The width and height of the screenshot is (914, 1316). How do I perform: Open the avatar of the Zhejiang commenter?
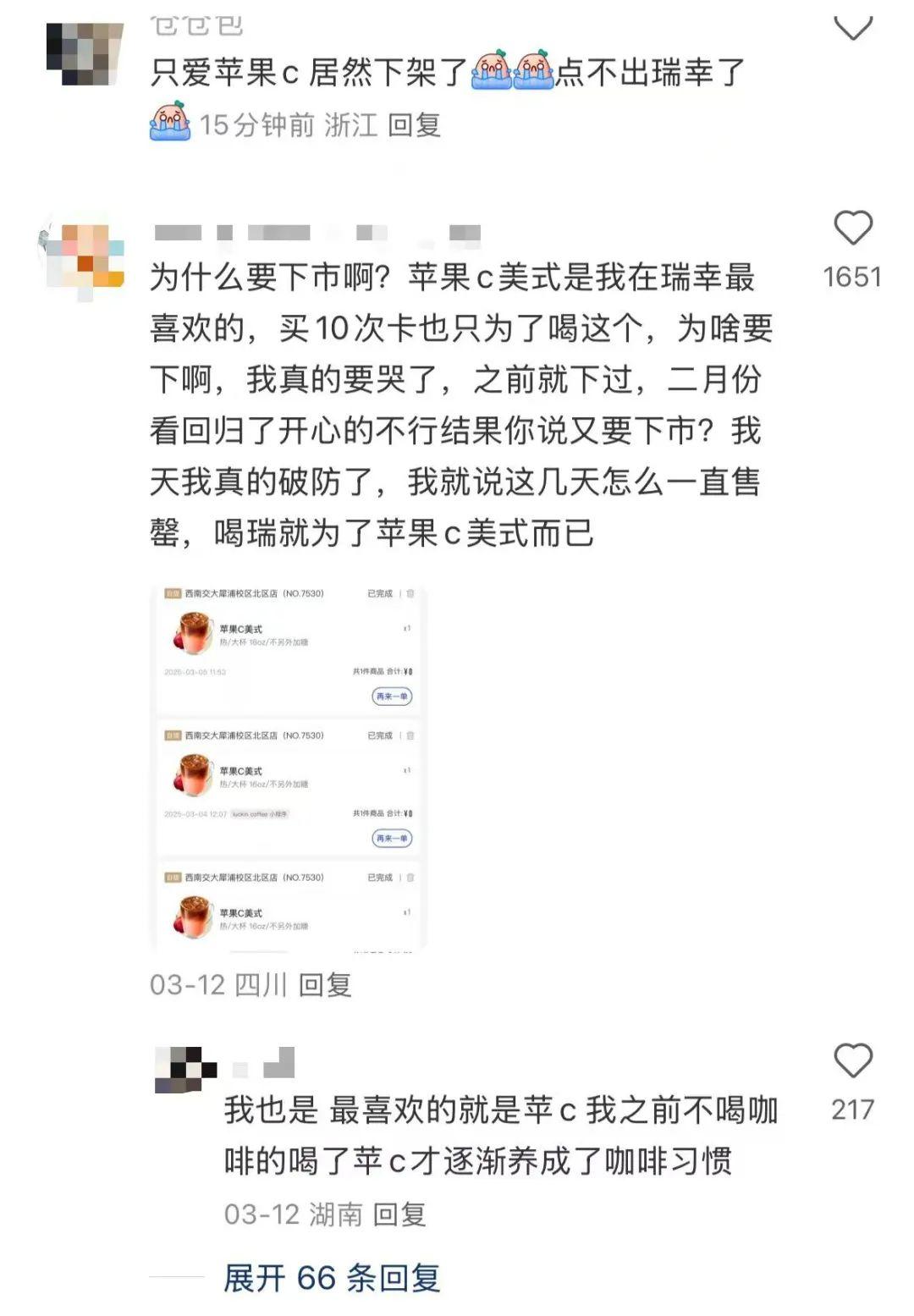tap(84, 52)
